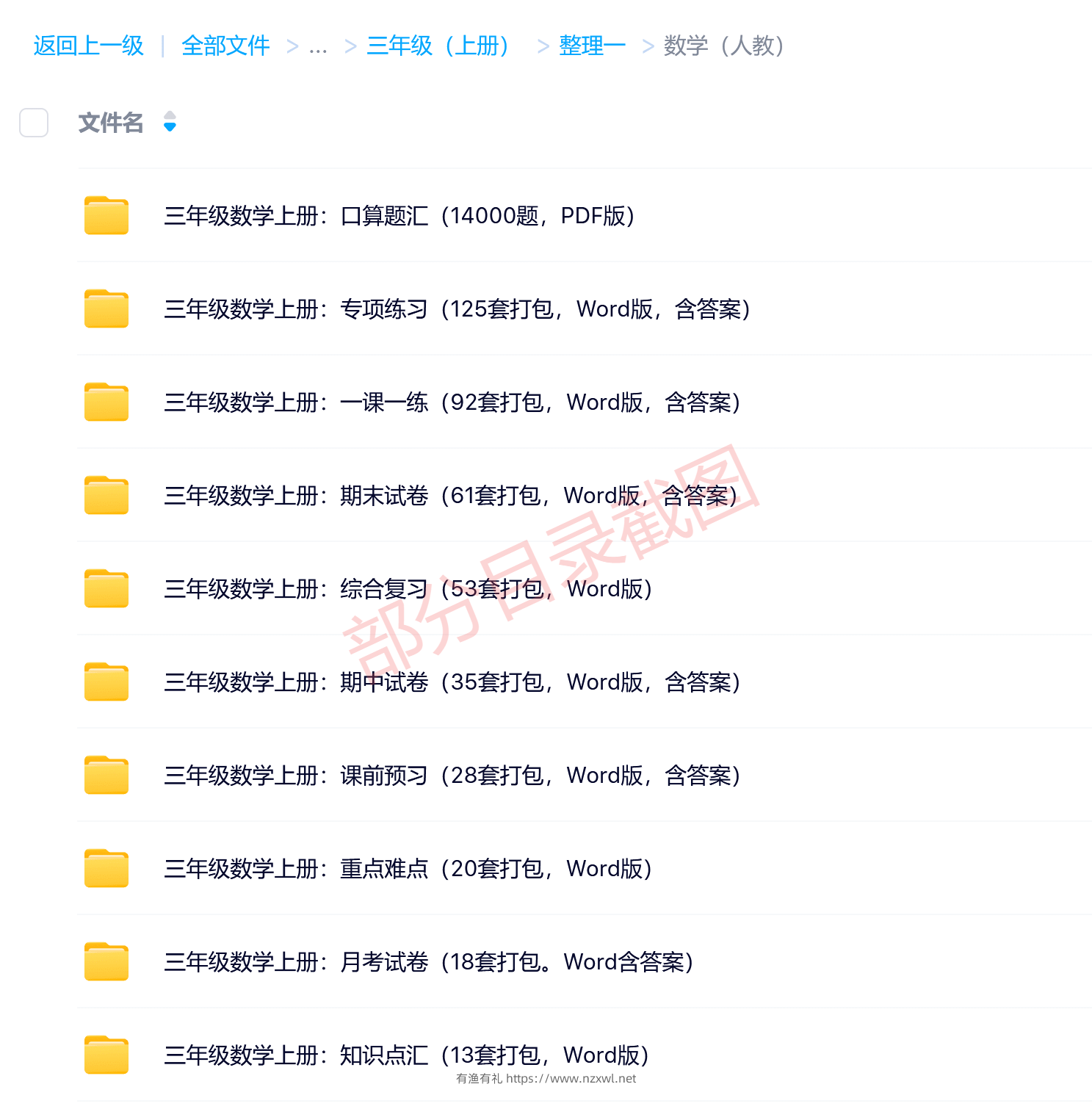Screen dimensions: 1092x1109
Task: Open the 口算题汇 14000题 PDF folder
Action: (399, 216)
